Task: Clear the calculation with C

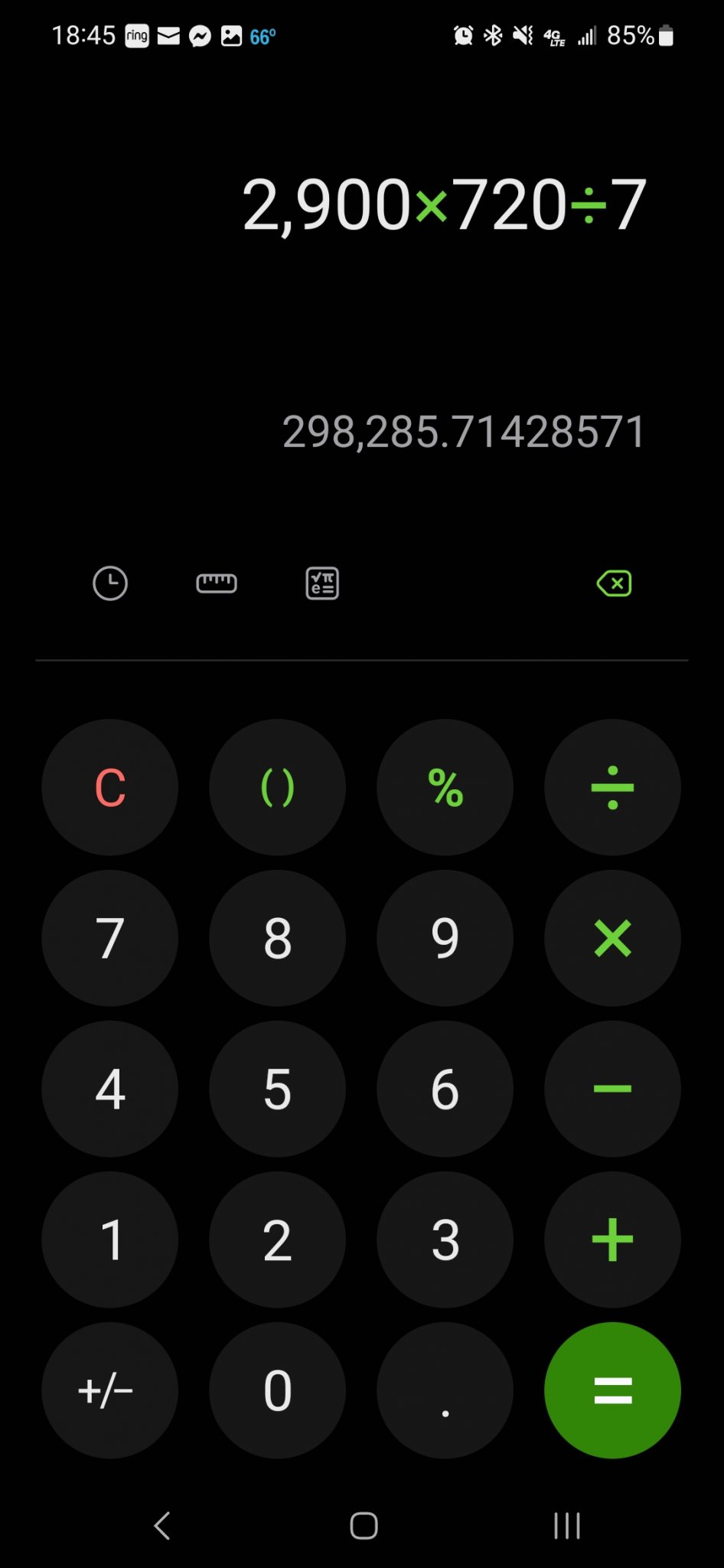Action: (x=110, y=787)
